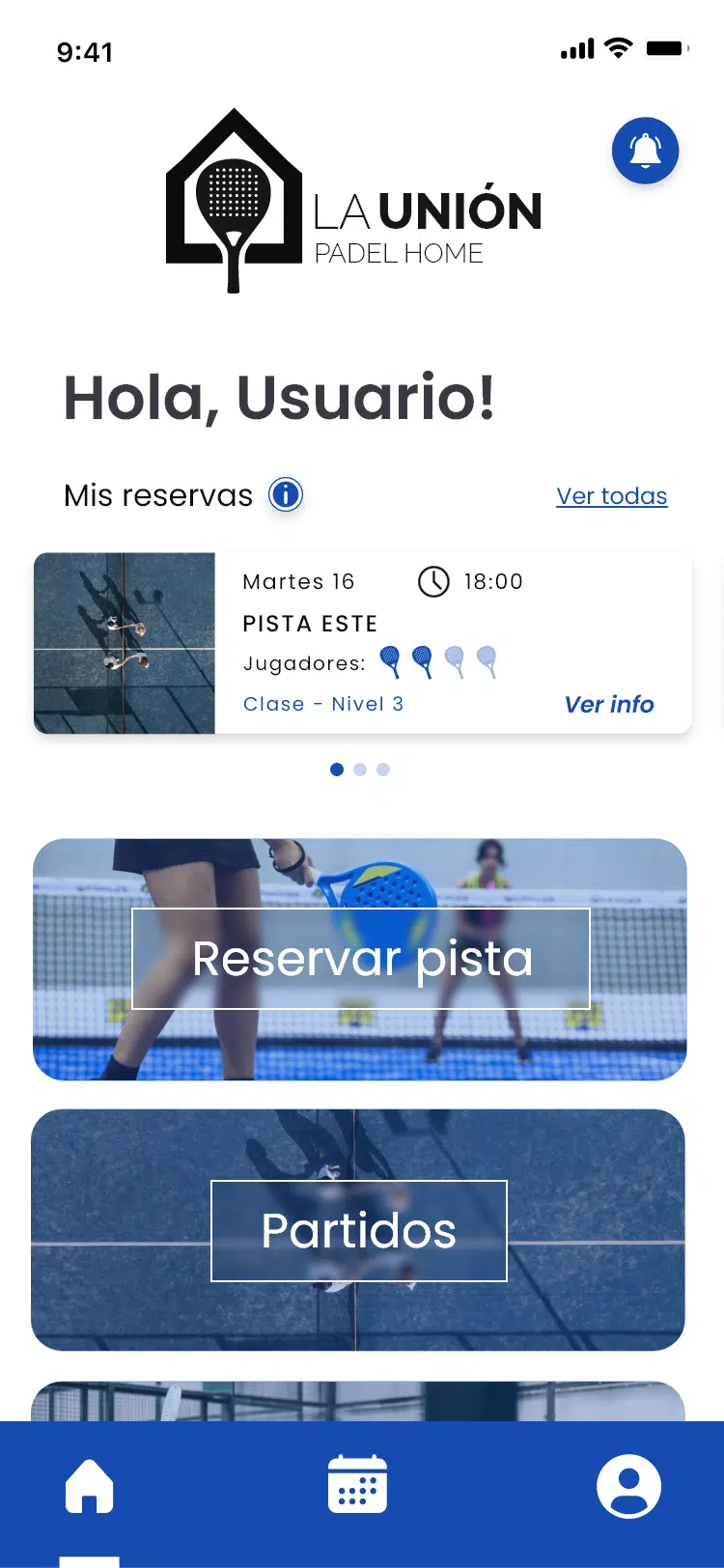724x1568 pixels.
Task: Open the Ver todas link
Action: coord(611,496)
